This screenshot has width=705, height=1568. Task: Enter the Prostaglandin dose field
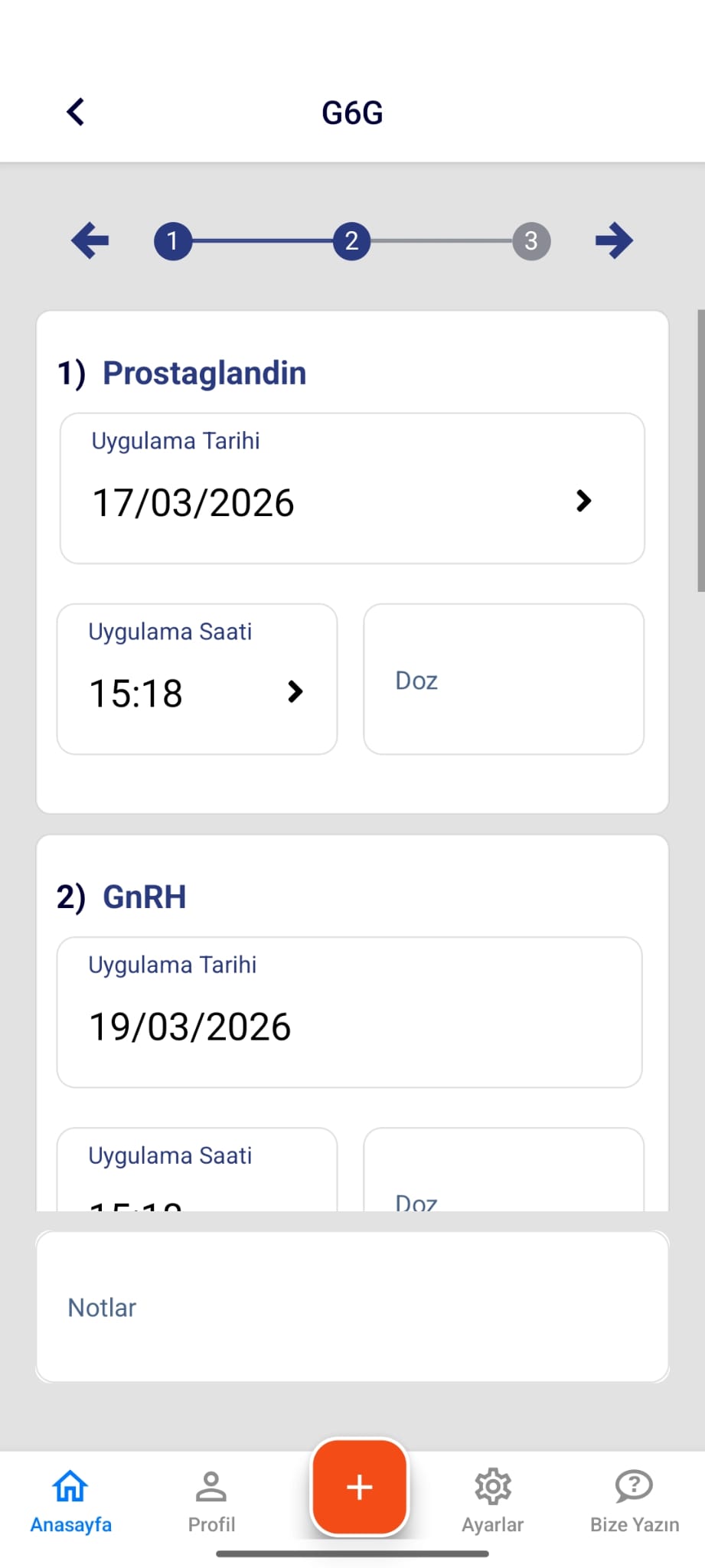click(x=504, y=679)
